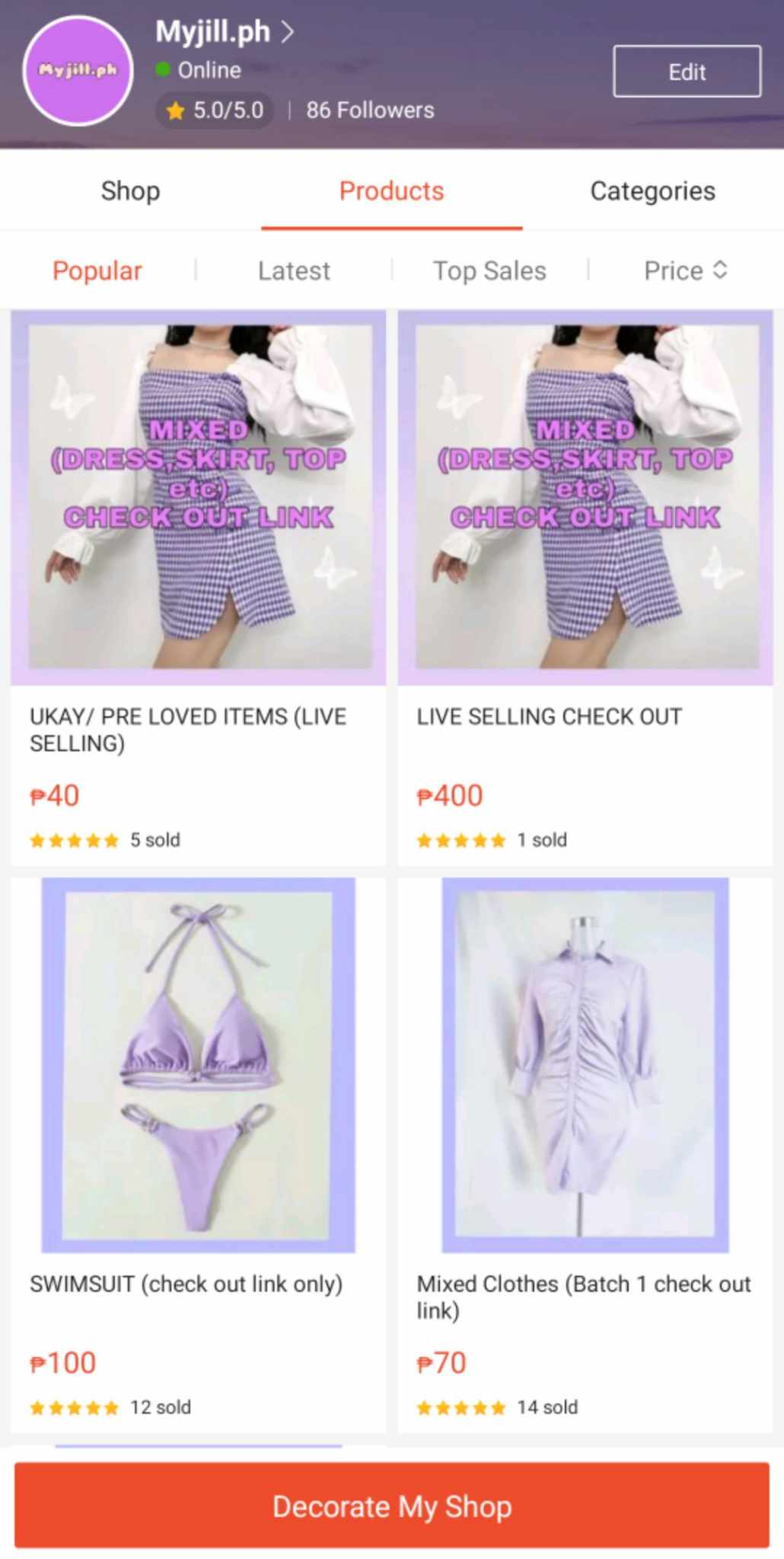Sort products by Popular
This screenshot has height=1559, width=784.
click(97, 271)
